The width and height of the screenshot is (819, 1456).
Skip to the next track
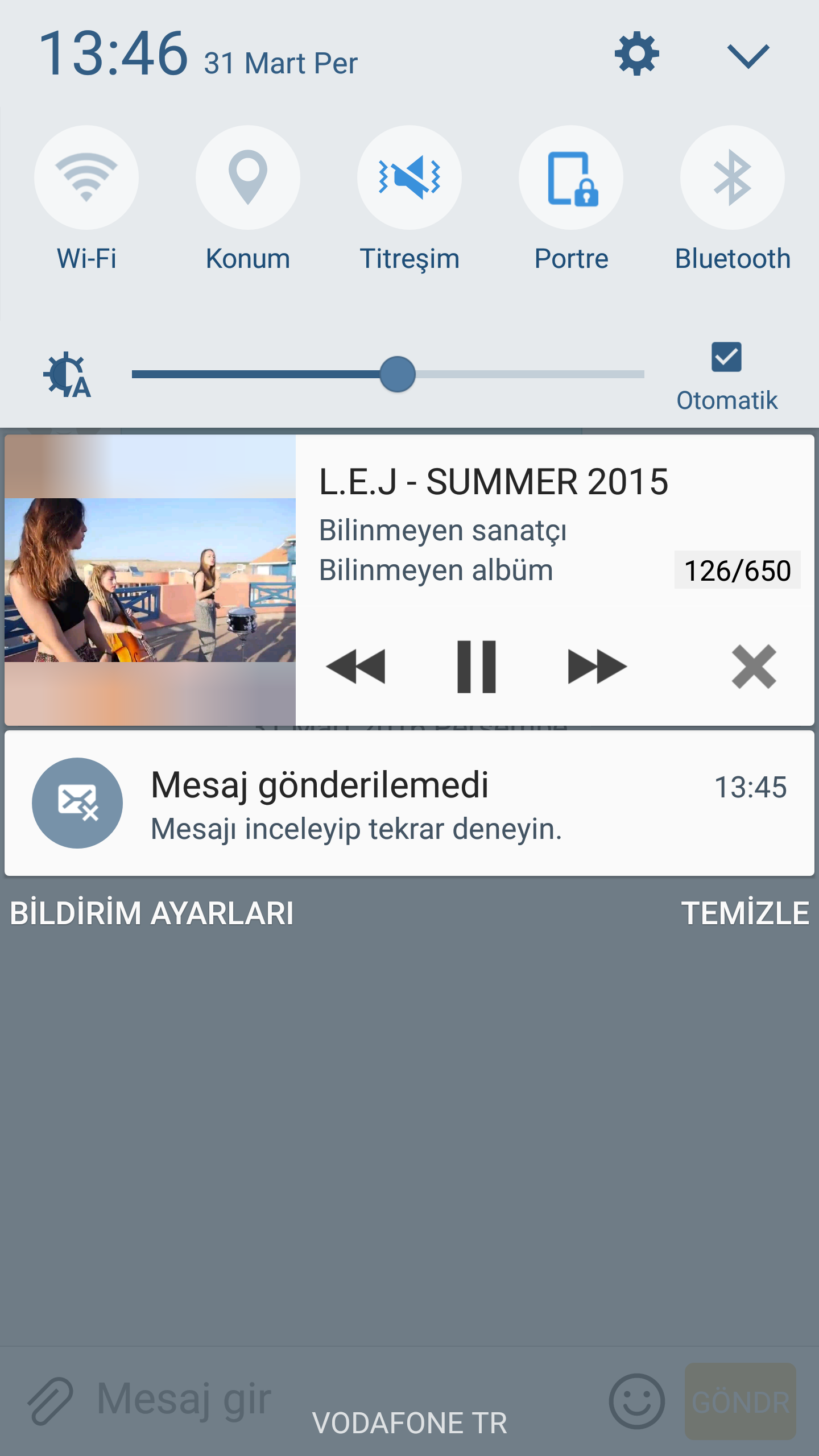pos(597,667)
